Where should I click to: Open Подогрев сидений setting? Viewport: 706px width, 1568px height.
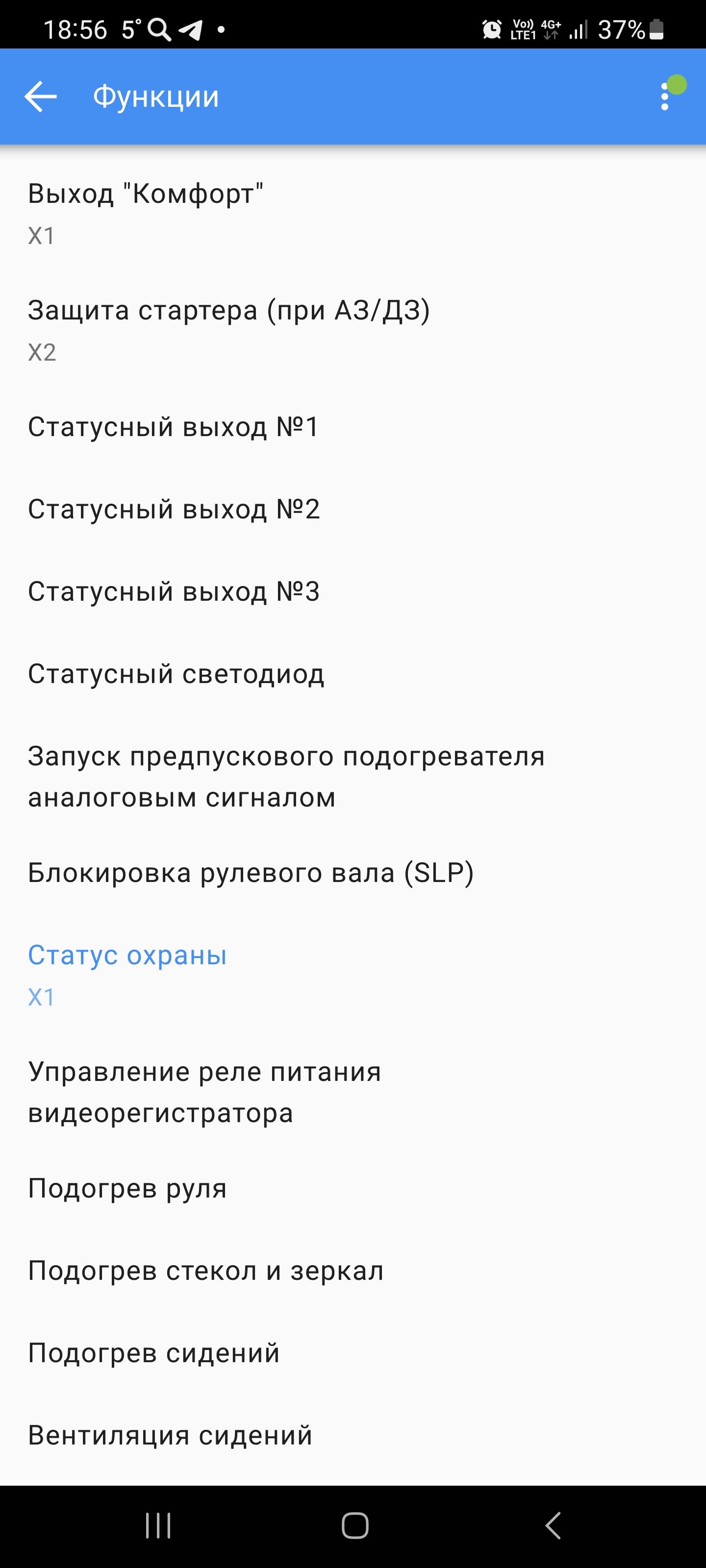154,1352
